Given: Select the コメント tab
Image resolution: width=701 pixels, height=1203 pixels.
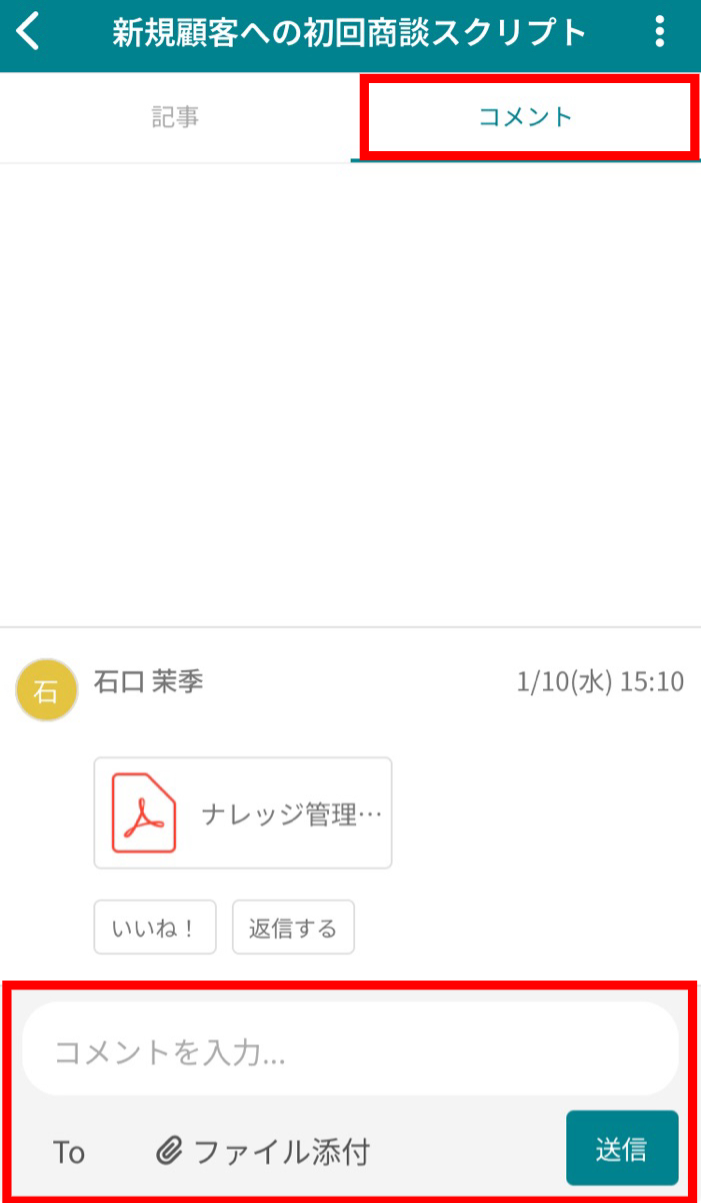Looking at the screenshot, I should [x=526, y=116].
